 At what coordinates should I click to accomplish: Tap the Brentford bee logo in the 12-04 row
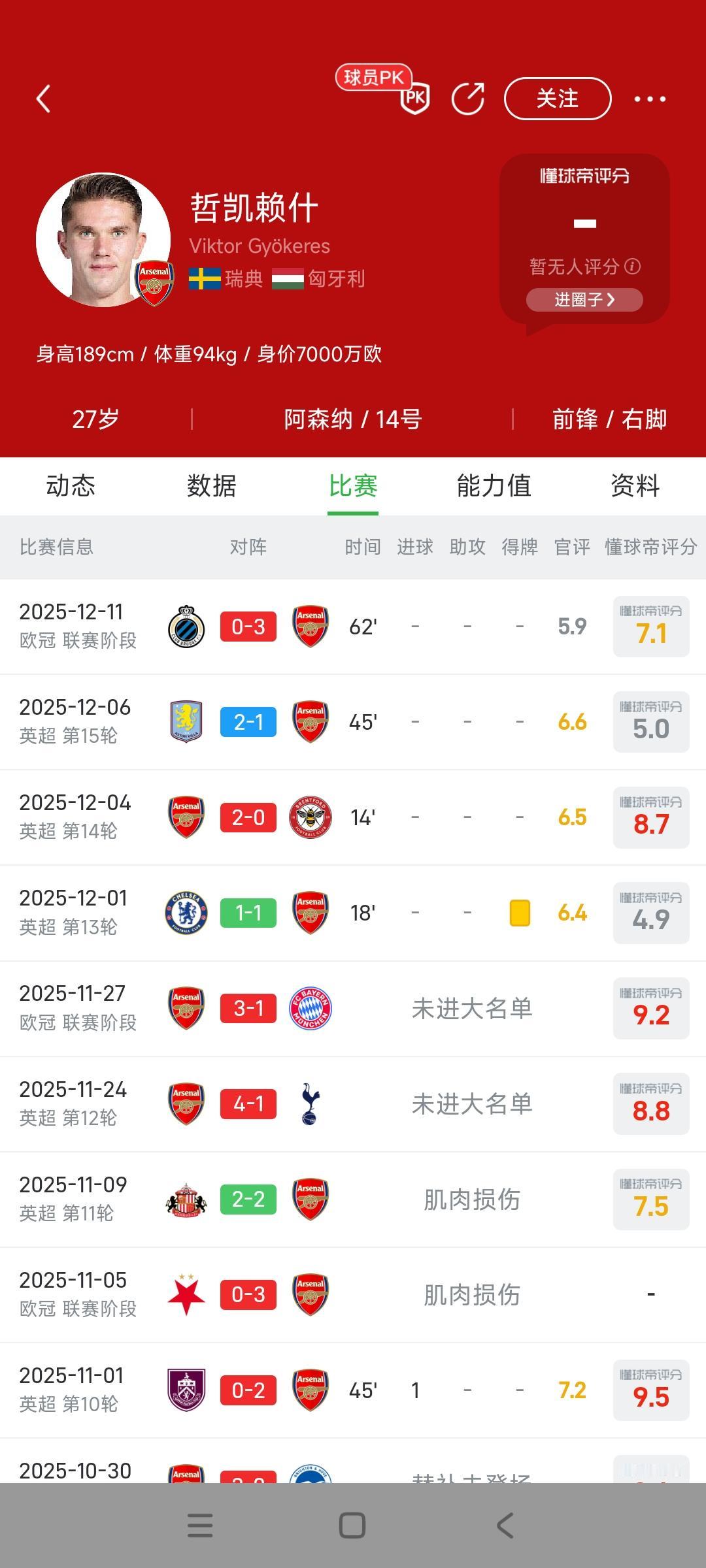pos(311,817)
